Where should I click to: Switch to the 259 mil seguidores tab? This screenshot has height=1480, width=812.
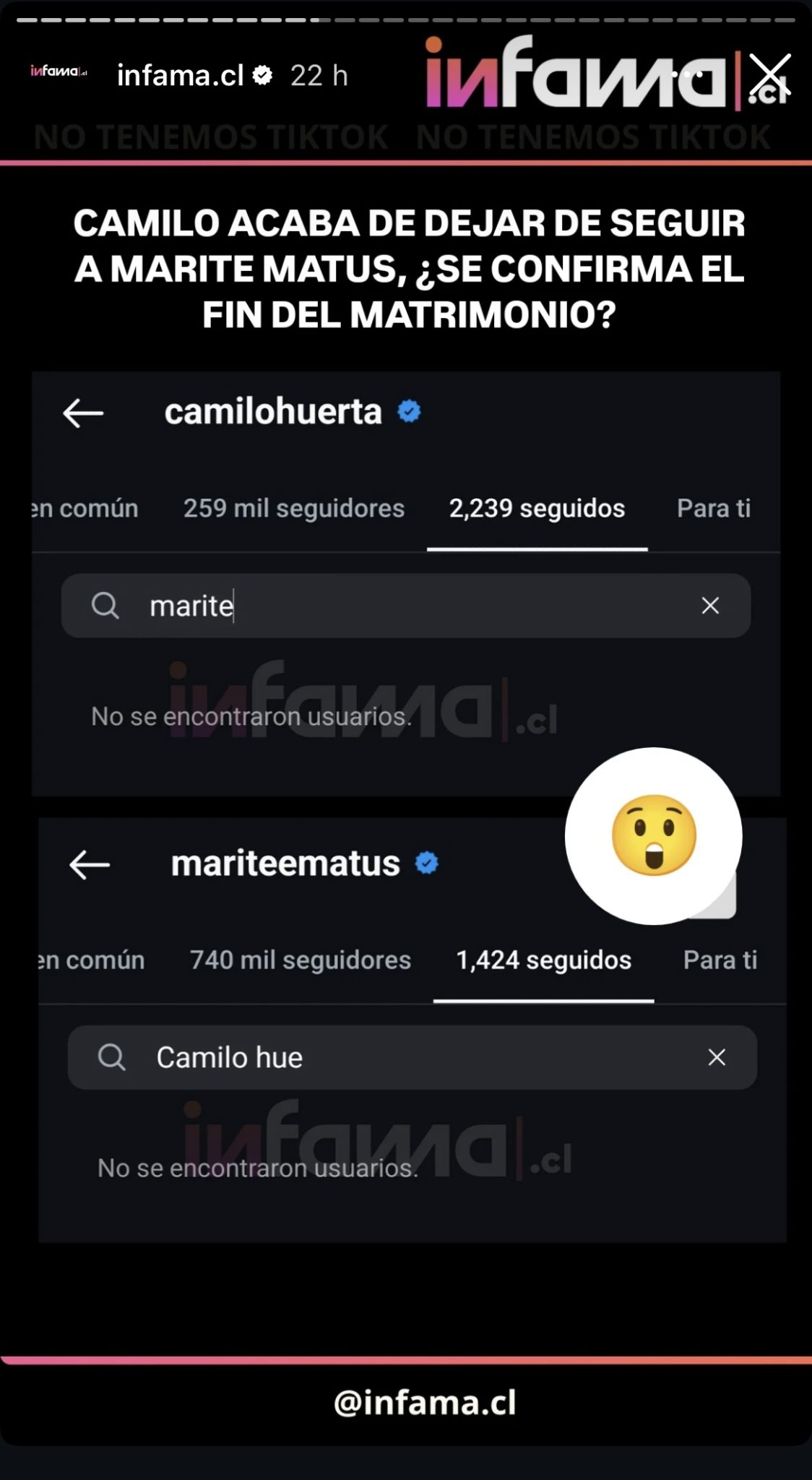point(293,508)
